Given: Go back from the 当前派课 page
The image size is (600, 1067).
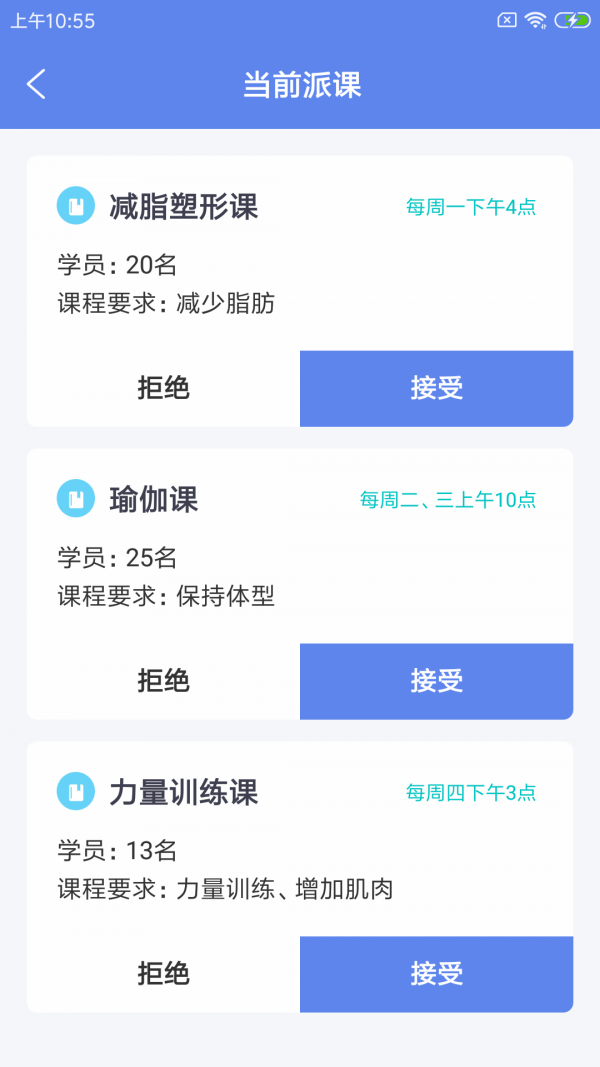Looking at the screenshot, I should 36,84.
